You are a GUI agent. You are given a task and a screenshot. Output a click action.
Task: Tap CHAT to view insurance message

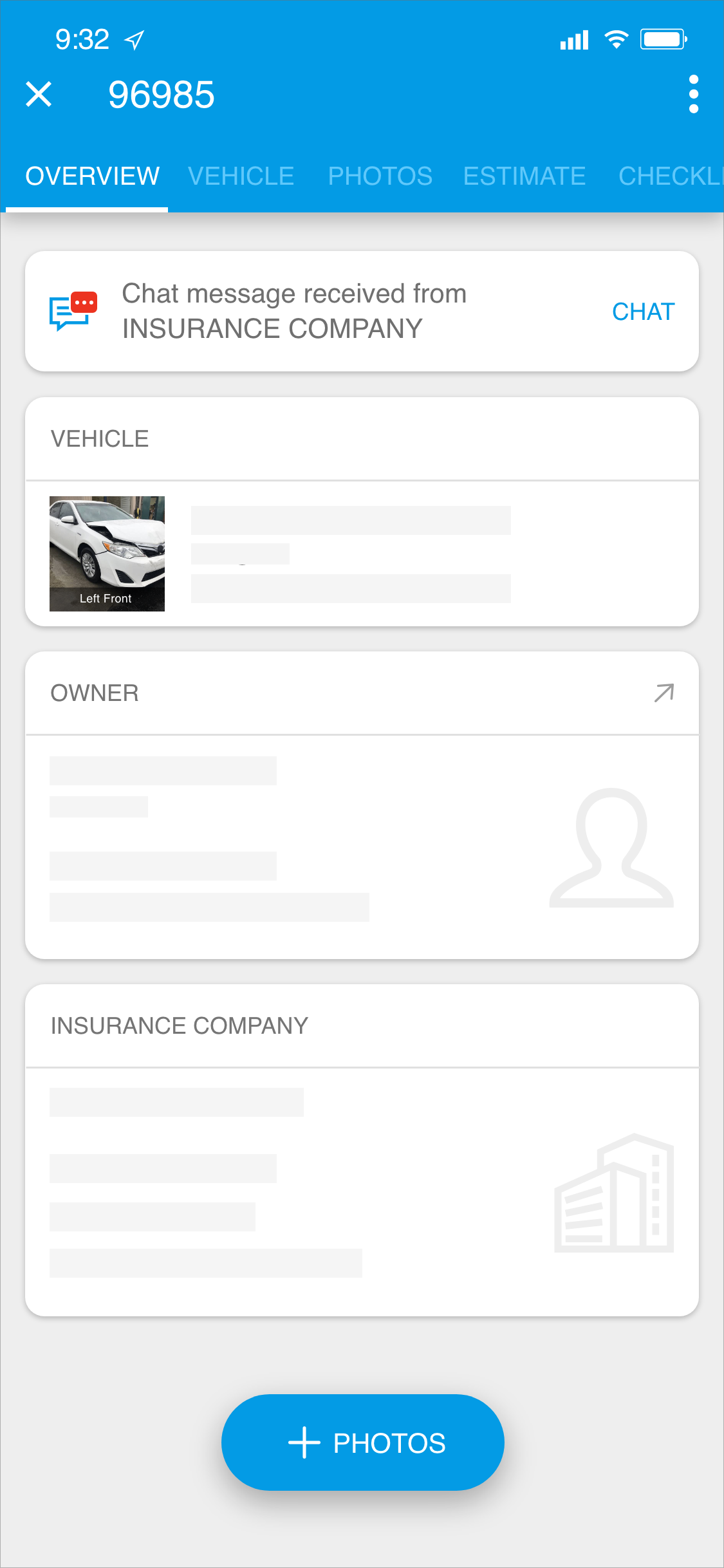point(642,312)
